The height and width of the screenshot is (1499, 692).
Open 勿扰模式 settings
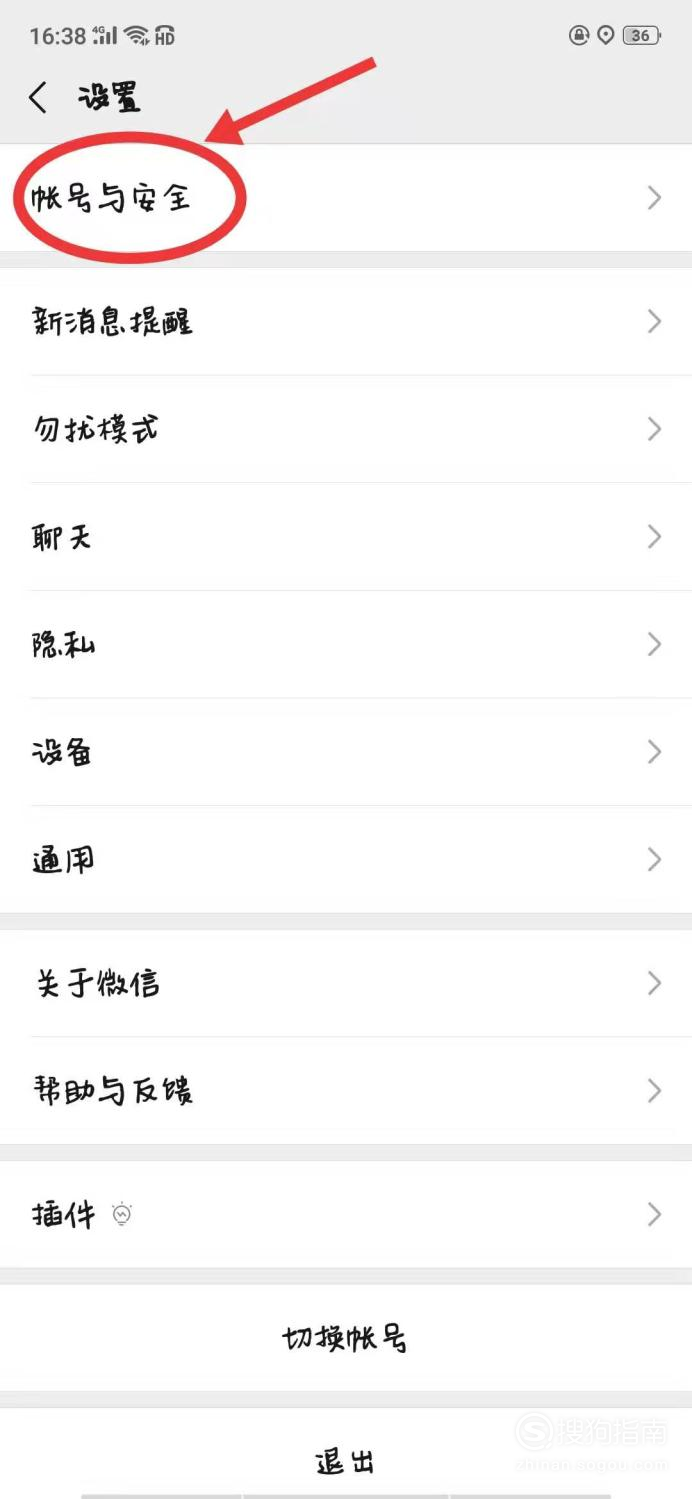click(x=346, y=430)
